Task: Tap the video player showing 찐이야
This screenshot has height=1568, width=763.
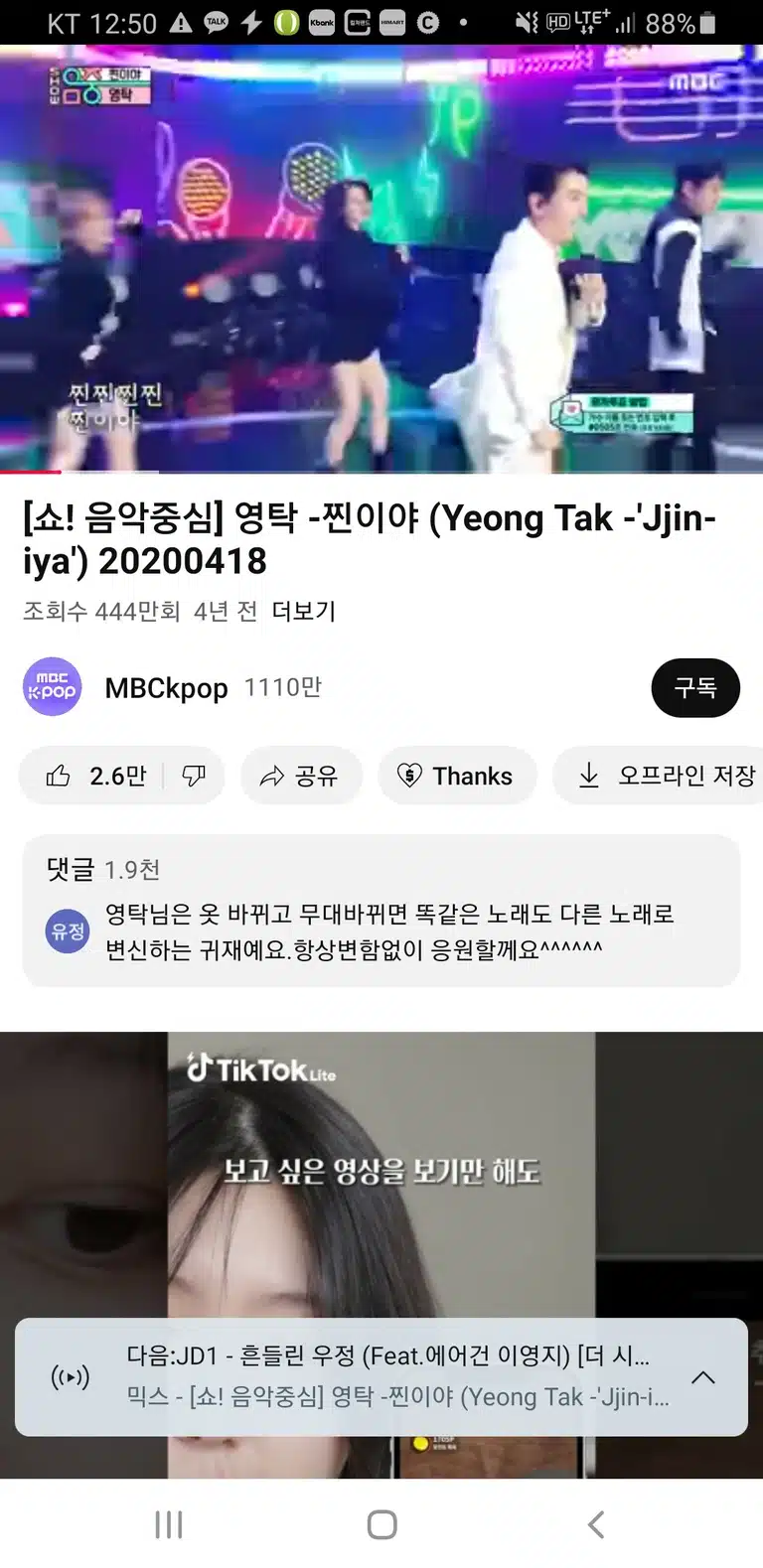Action: (381, 258)
